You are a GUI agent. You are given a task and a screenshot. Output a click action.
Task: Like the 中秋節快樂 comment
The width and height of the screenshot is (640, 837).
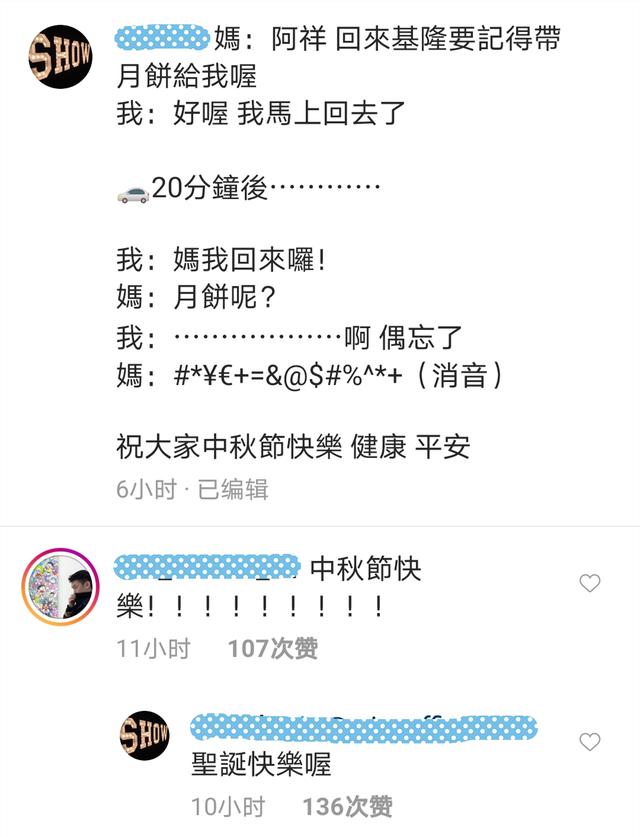[590, 584]
